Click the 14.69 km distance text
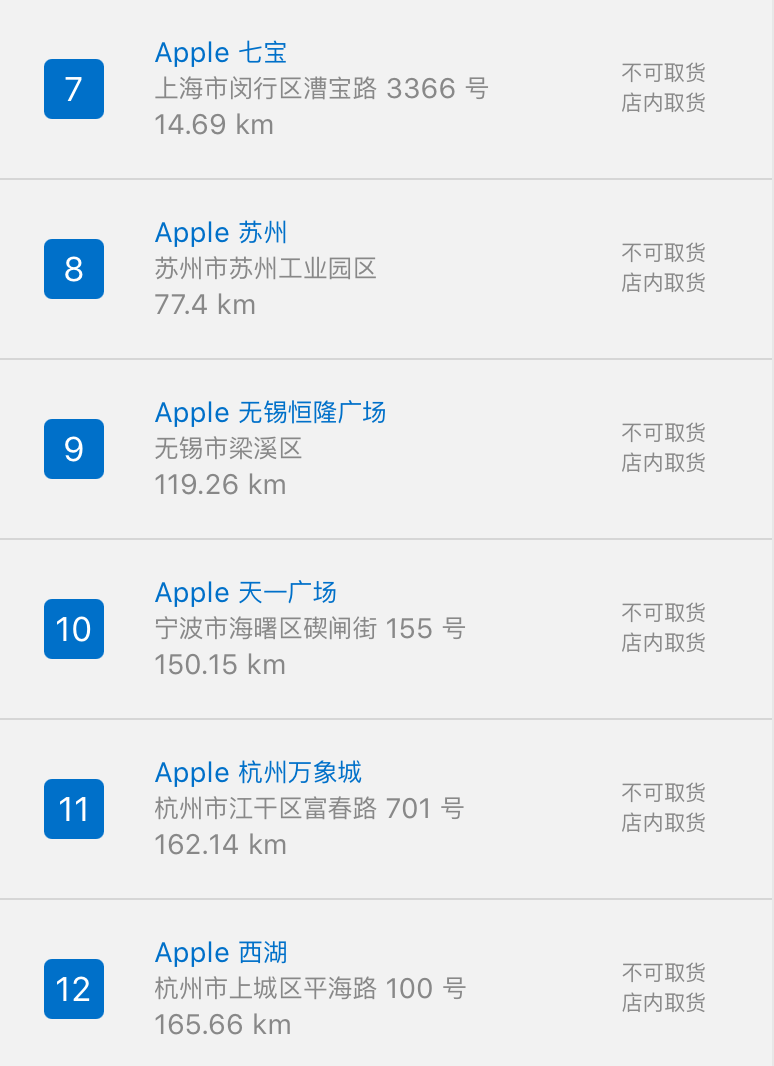 tap(213, 124)
